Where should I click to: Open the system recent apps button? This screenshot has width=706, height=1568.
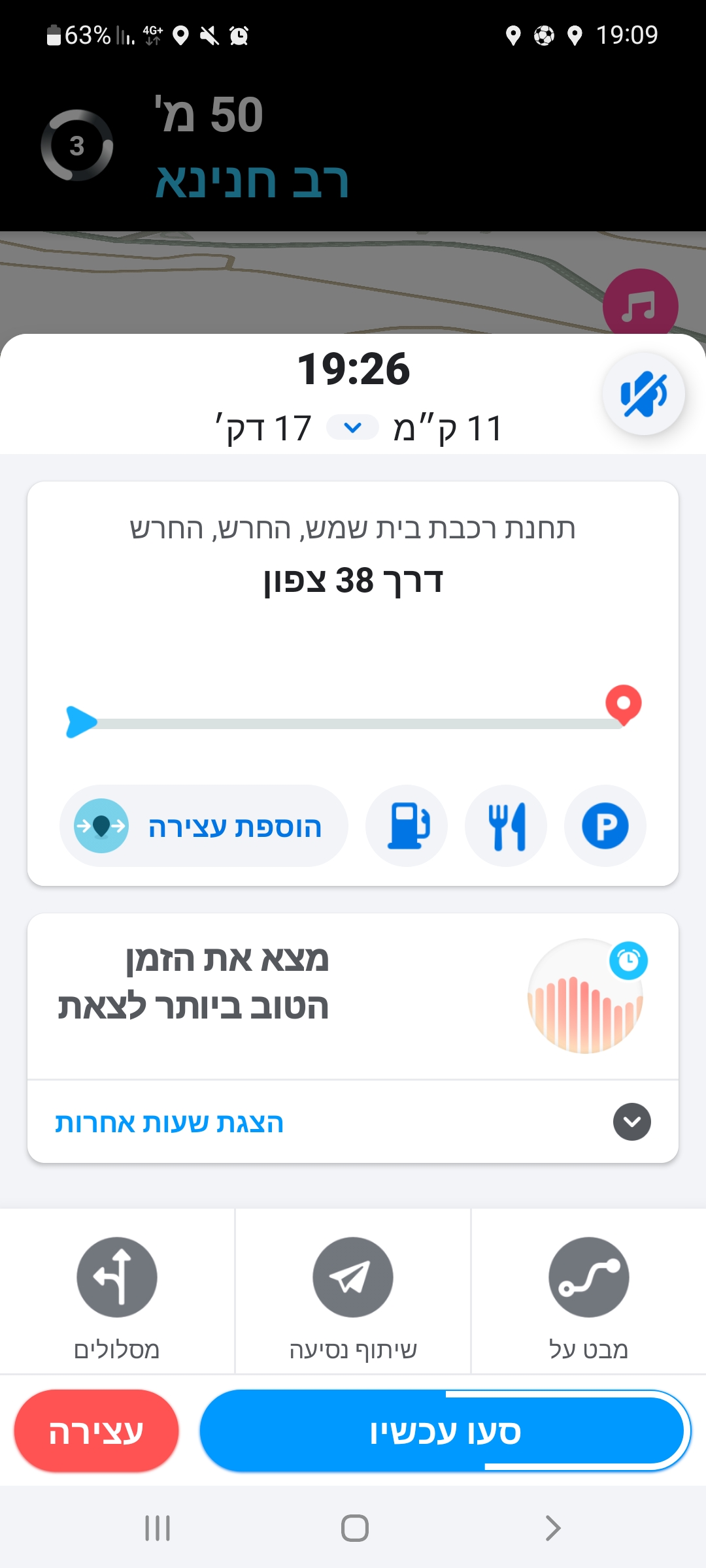[x=158, y=1528]
